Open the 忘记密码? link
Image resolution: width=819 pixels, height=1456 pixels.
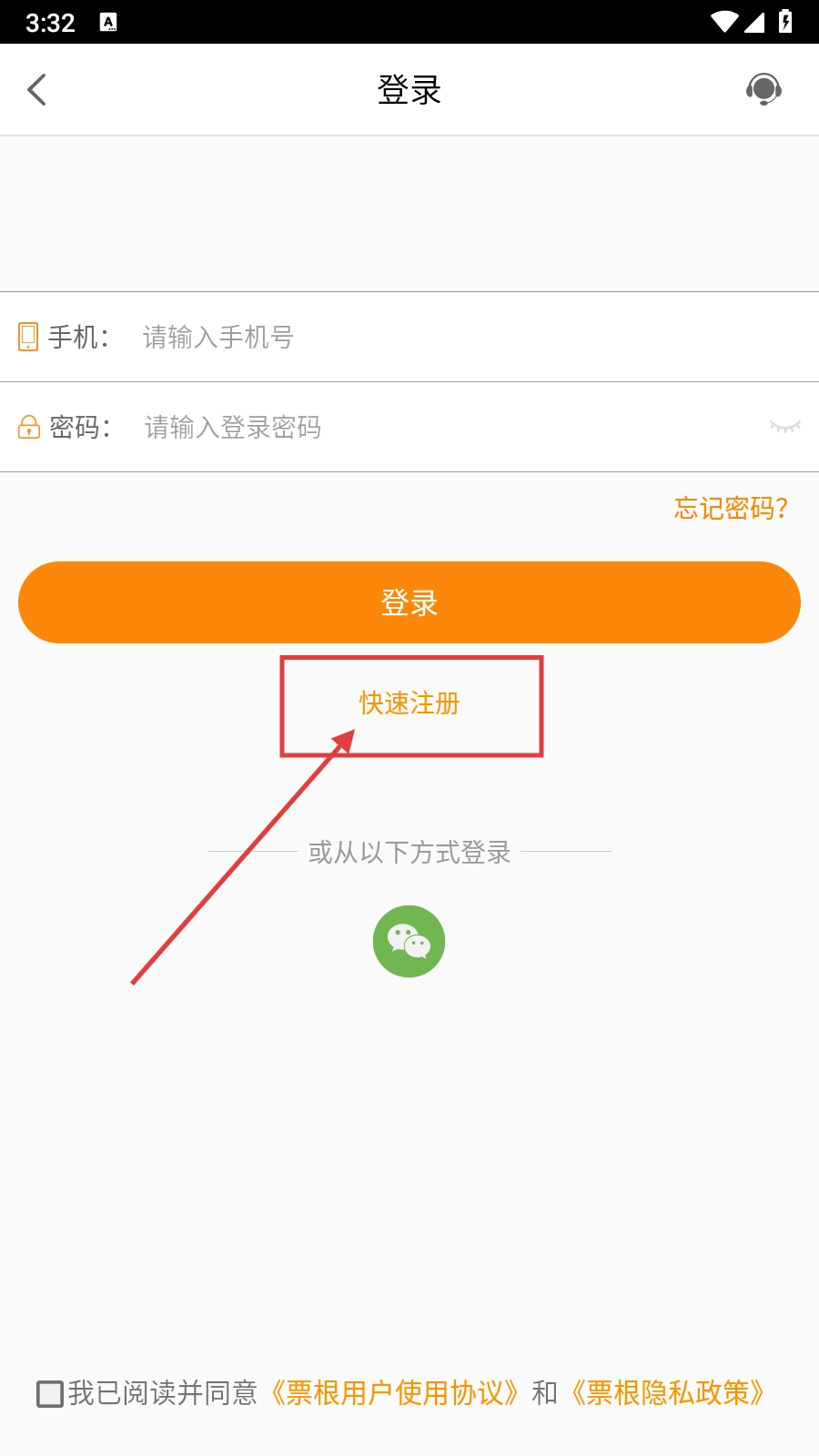(x=732, y=508)
